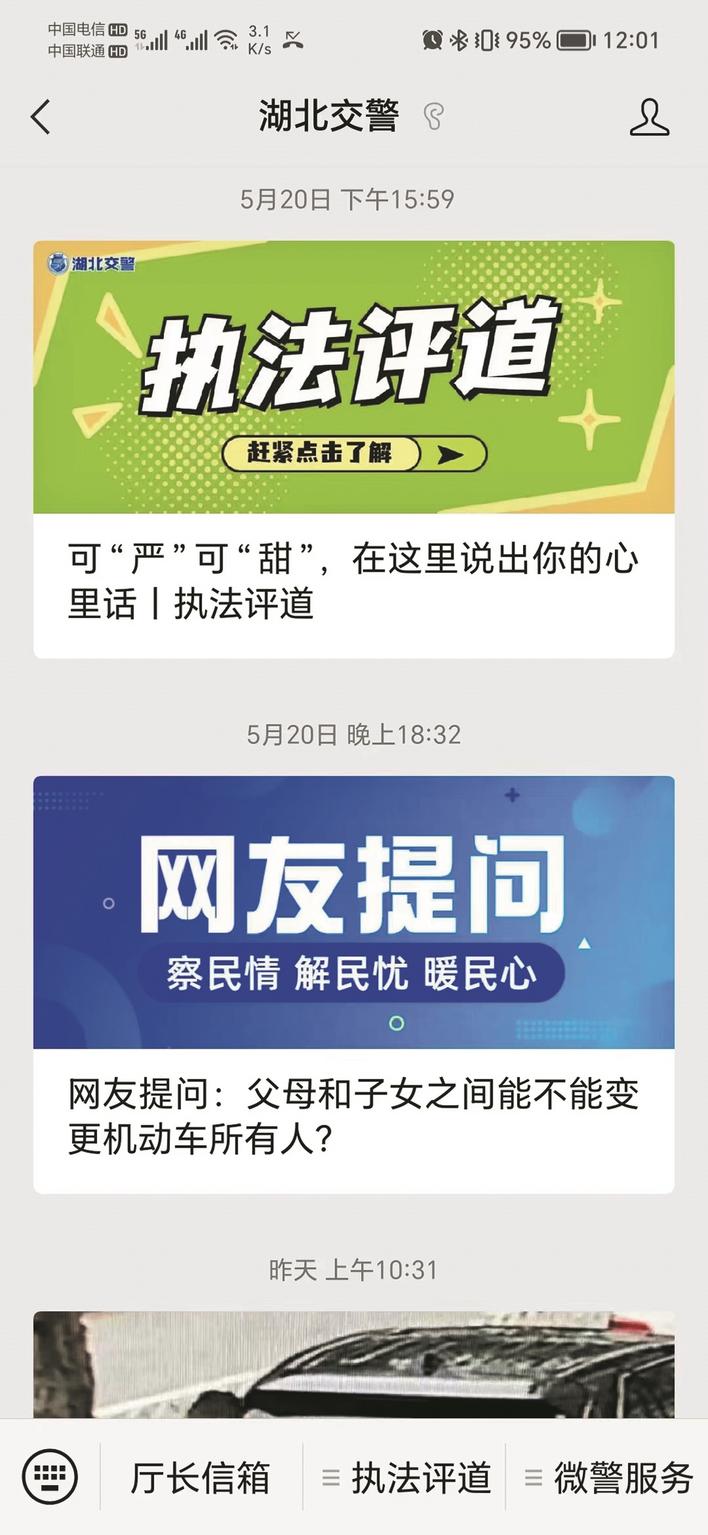Go back from 湖北交警 chat

(x=40, y=117)
